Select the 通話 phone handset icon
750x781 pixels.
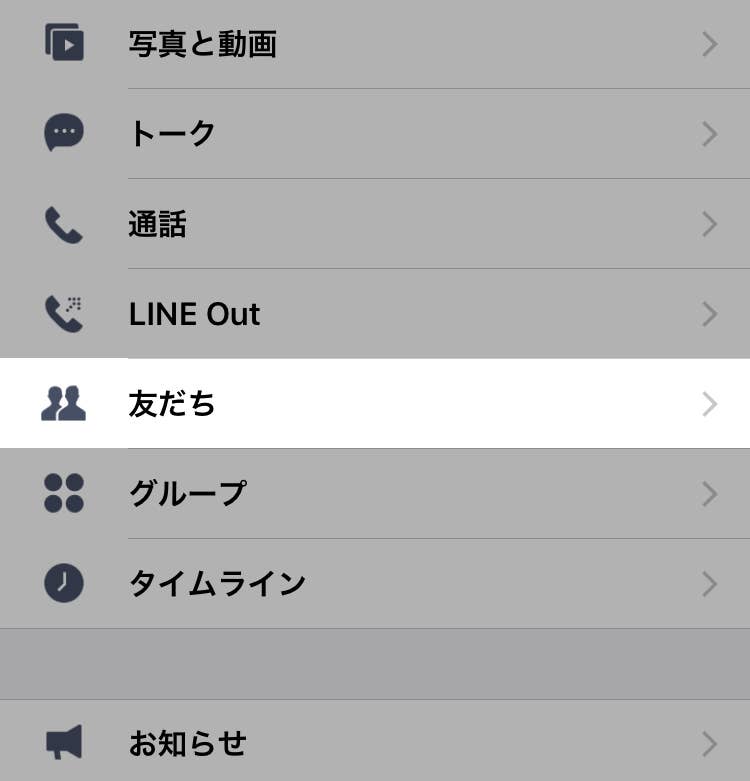coord(63,224)
